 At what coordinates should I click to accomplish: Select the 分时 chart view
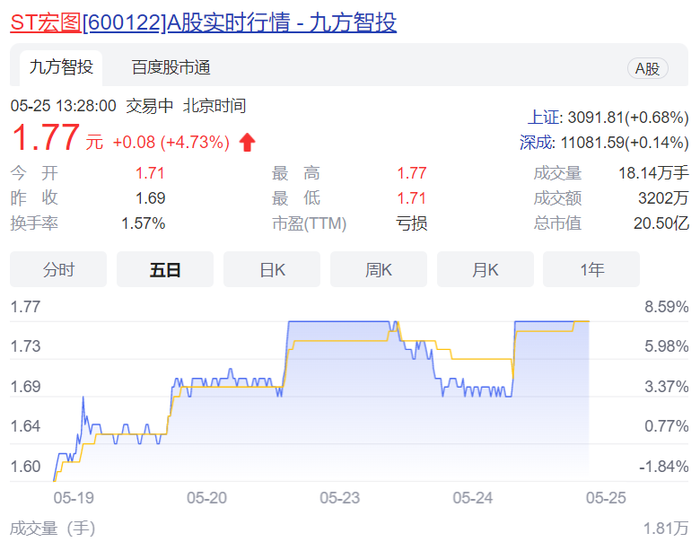coord(58,269)
